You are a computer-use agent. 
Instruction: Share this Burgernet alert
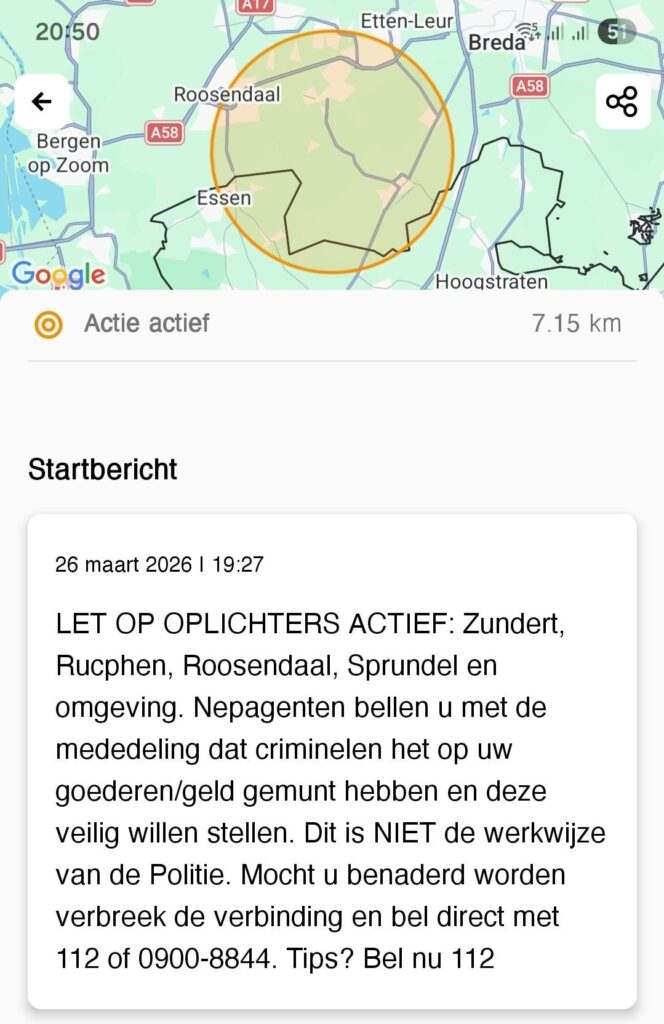click(622, 101)
